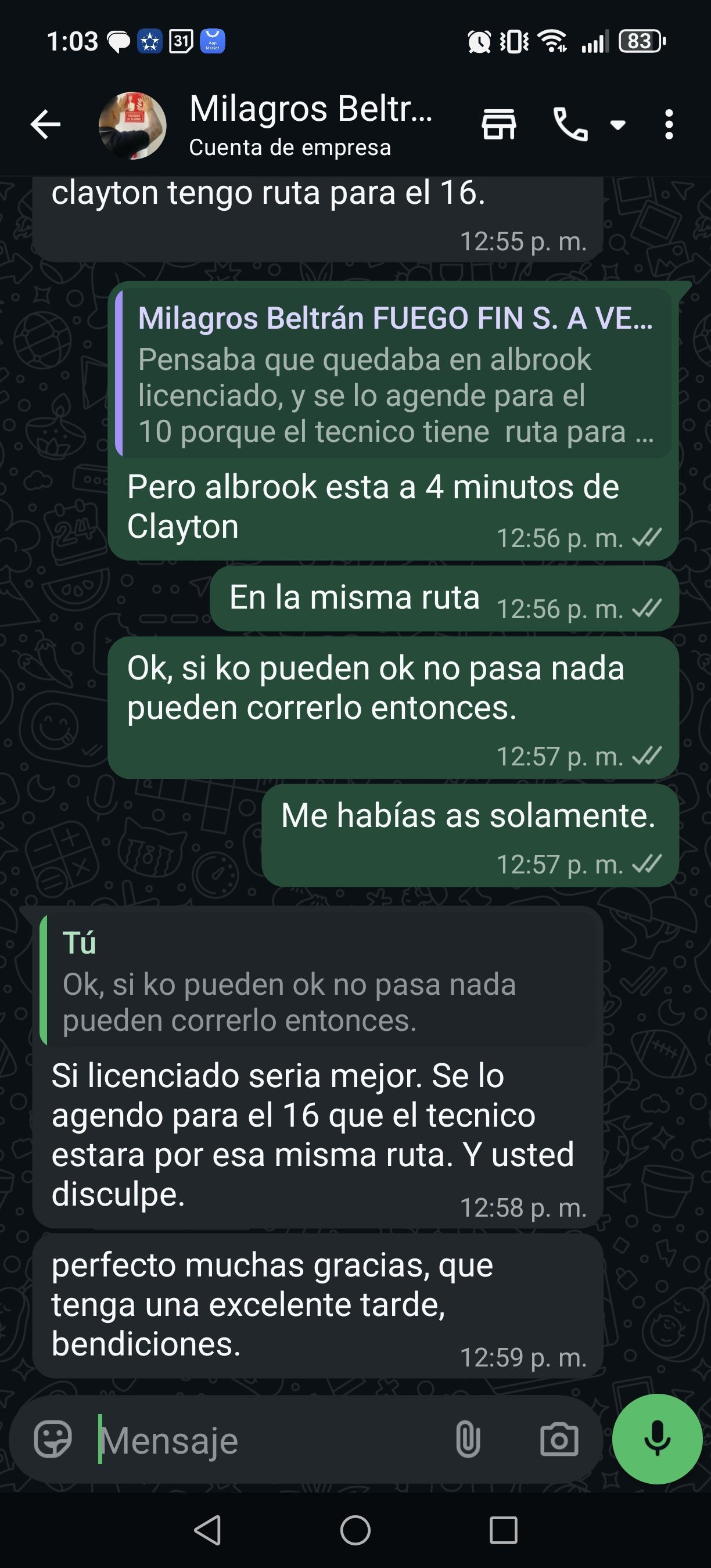
Task: Jump to quoted 'Tú' message reply
Action: pyautogui.click(x=317, y=980)
